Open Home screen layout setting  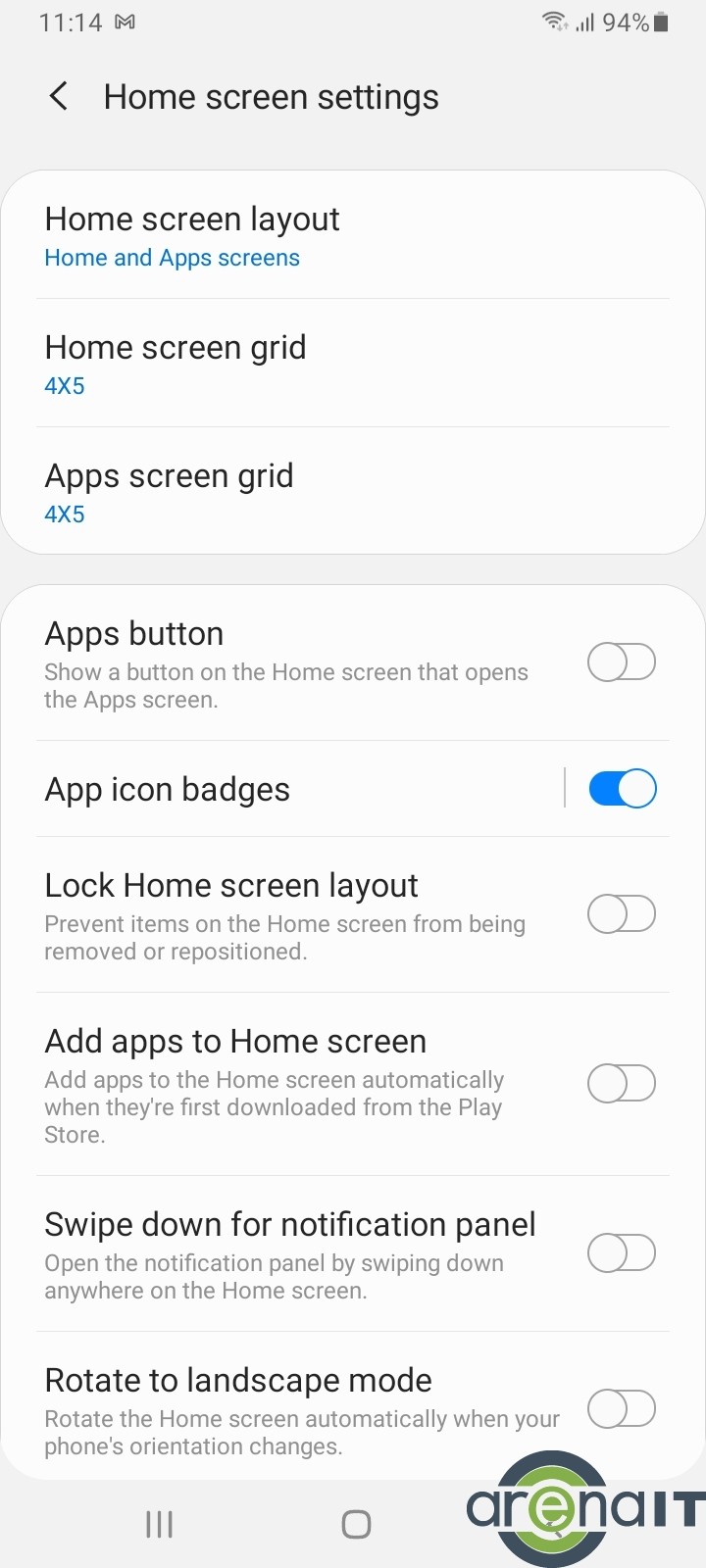(x=353, y=236)
